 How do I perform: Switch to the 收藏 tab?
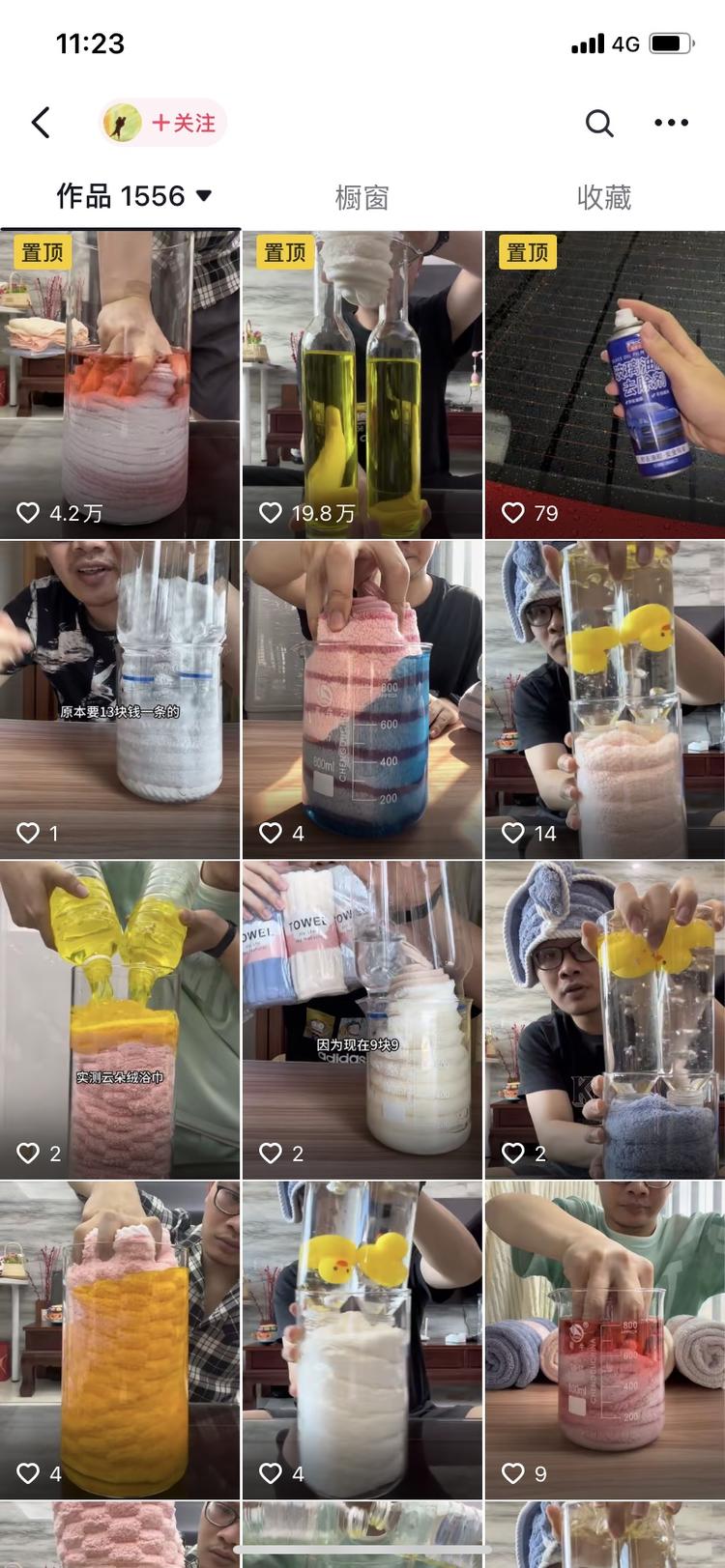point(603,197)
